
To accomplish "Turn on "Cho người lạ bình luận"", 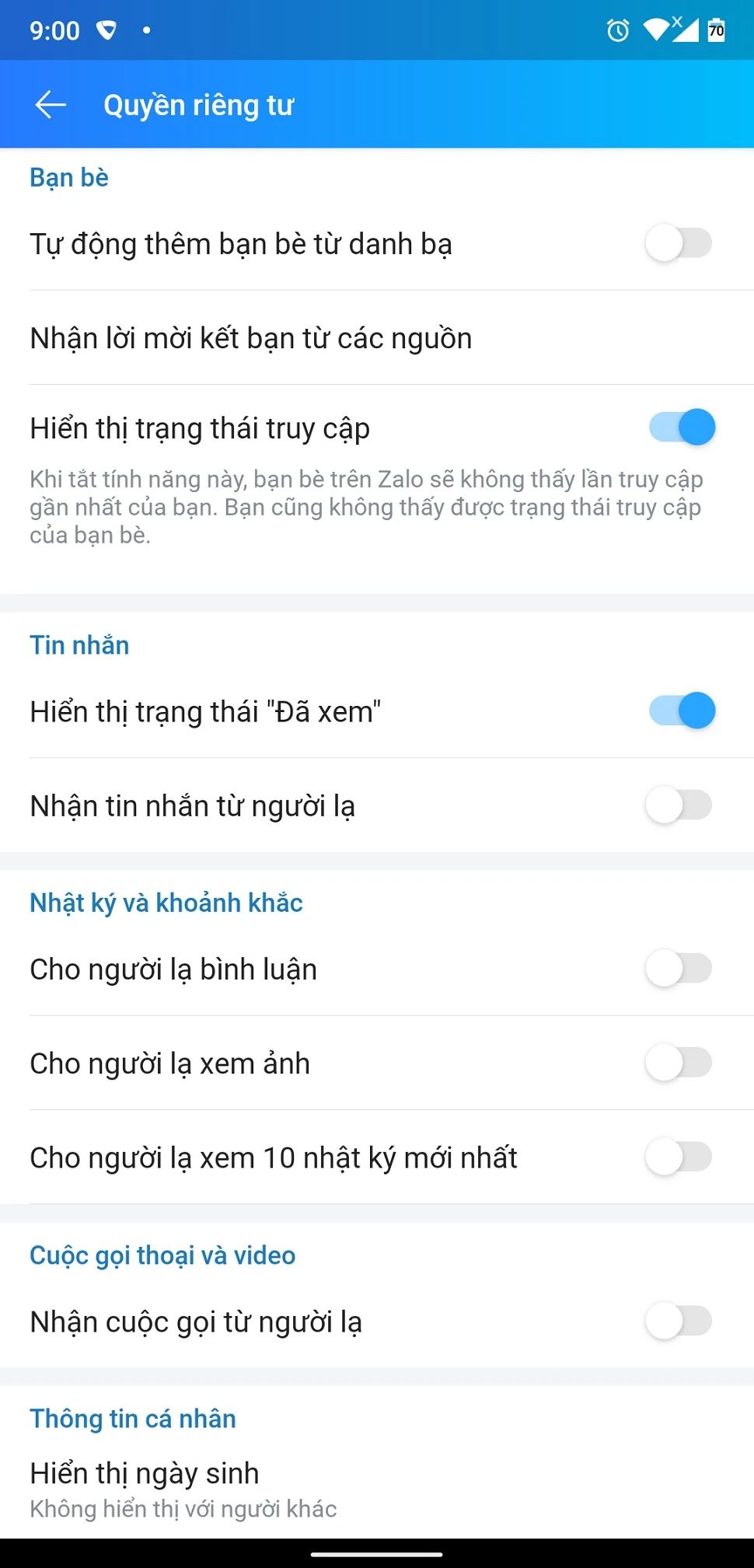I will click(x=679, y=969).
